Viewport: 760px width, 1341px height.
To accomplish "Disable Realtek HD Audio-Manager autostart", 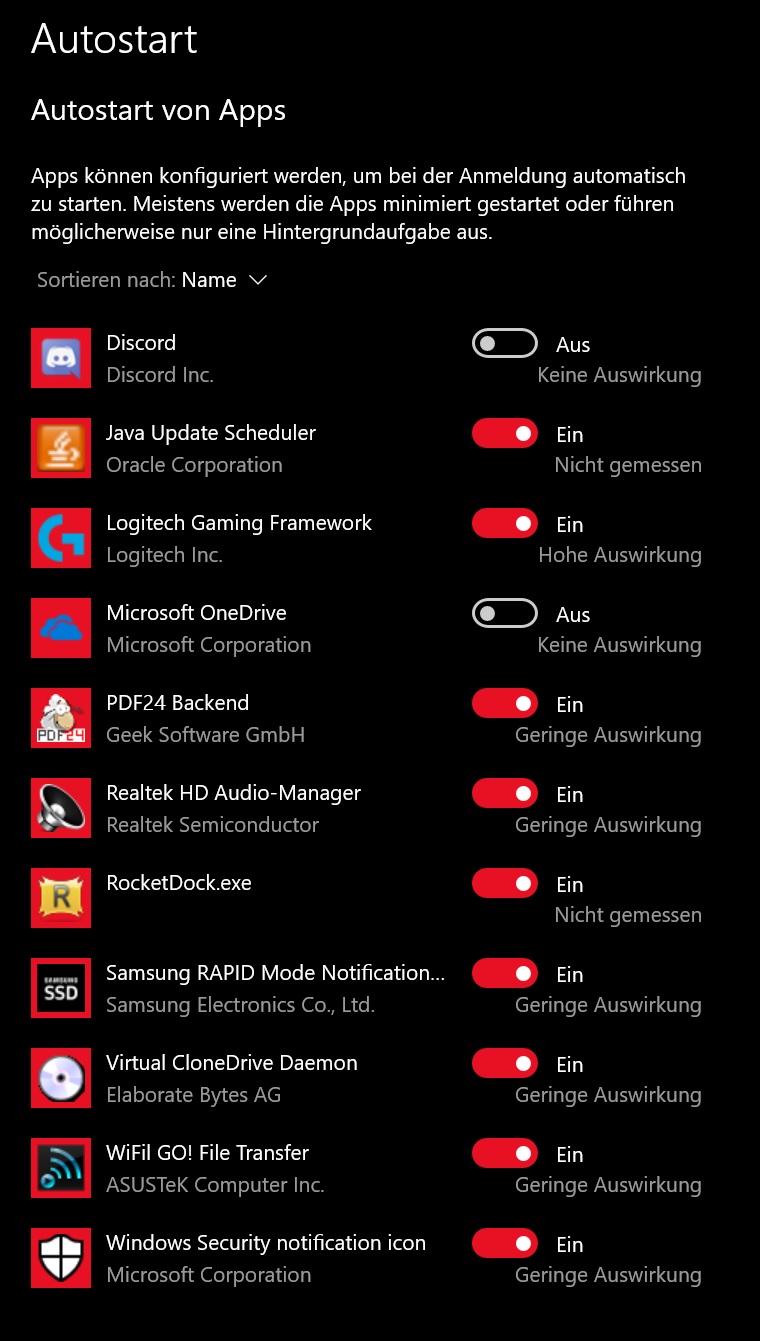I will tap(504, 794).
